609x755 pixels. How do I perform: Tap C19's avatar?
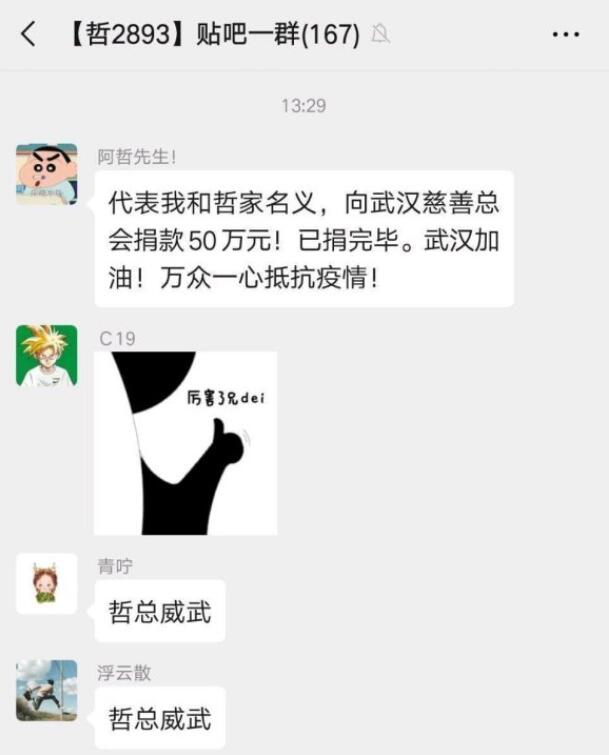point(46,356)
